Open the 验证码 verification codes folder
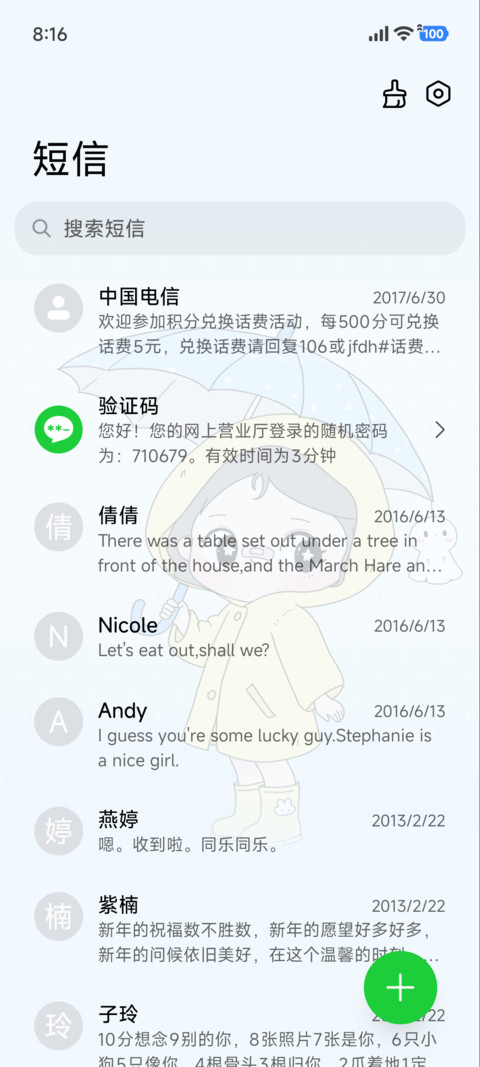Image resolution: width=480 pixels, height=1067 pixels. click(x=240, y=430)
